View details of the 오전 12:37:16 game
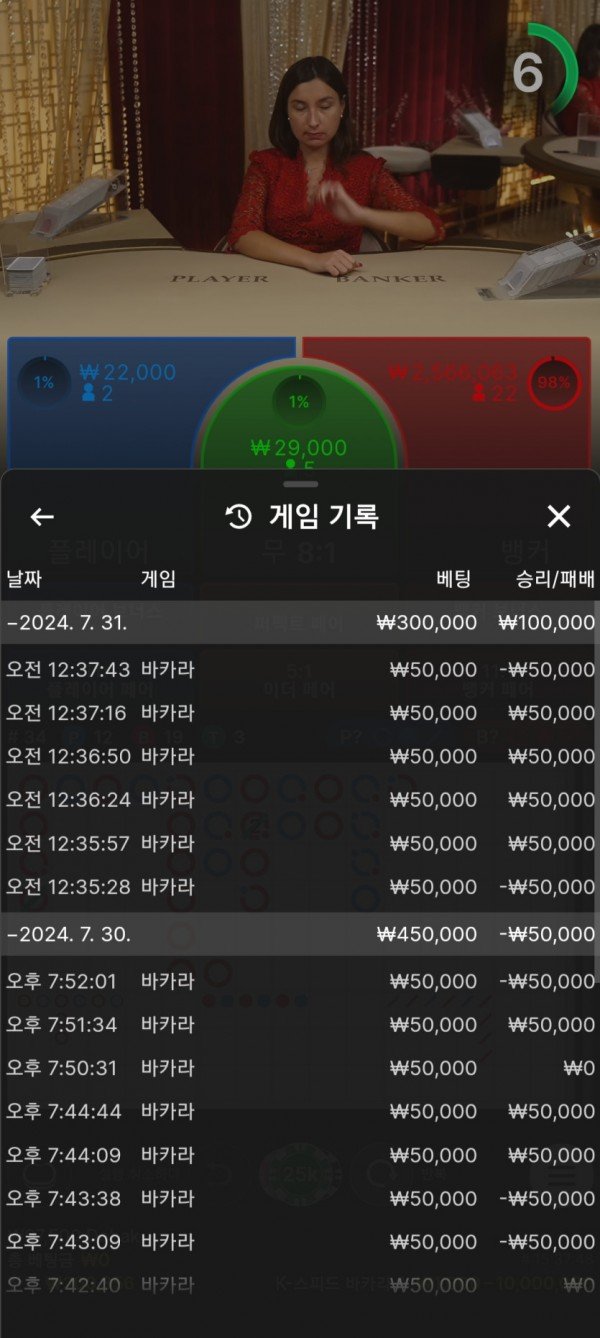The image size is (600, 1338). (x=300, y=713)
